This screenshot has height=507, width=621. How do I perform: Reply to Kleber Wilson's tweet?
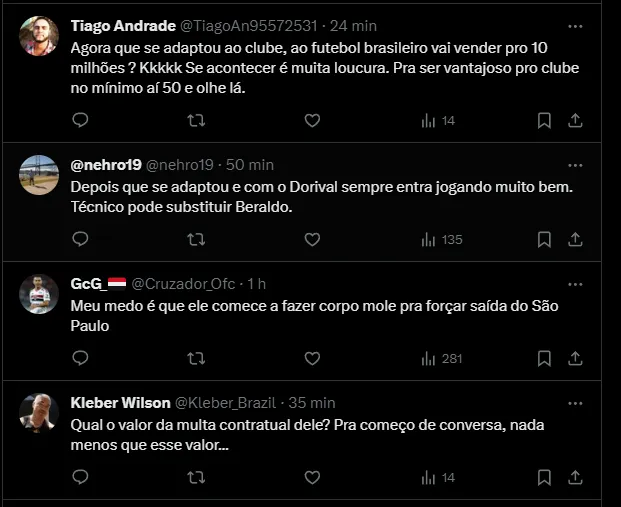82,477
